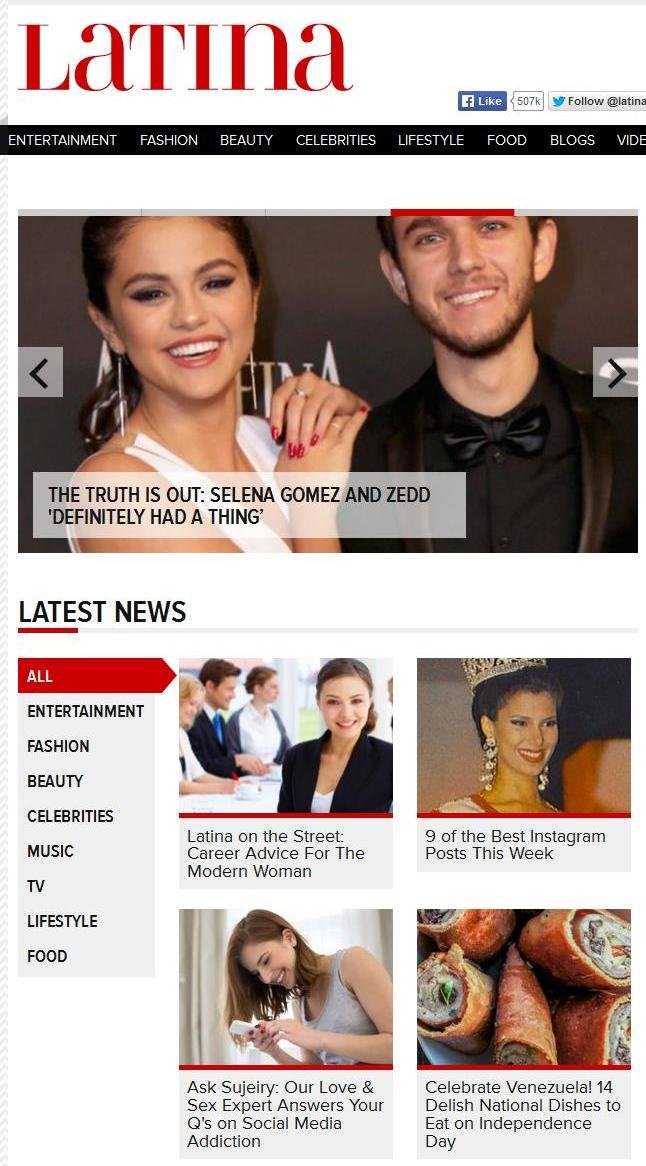Show Lifestyle stories in Latest News
Viewport: 646px width, 1166px height.
(x=62, y=921)
